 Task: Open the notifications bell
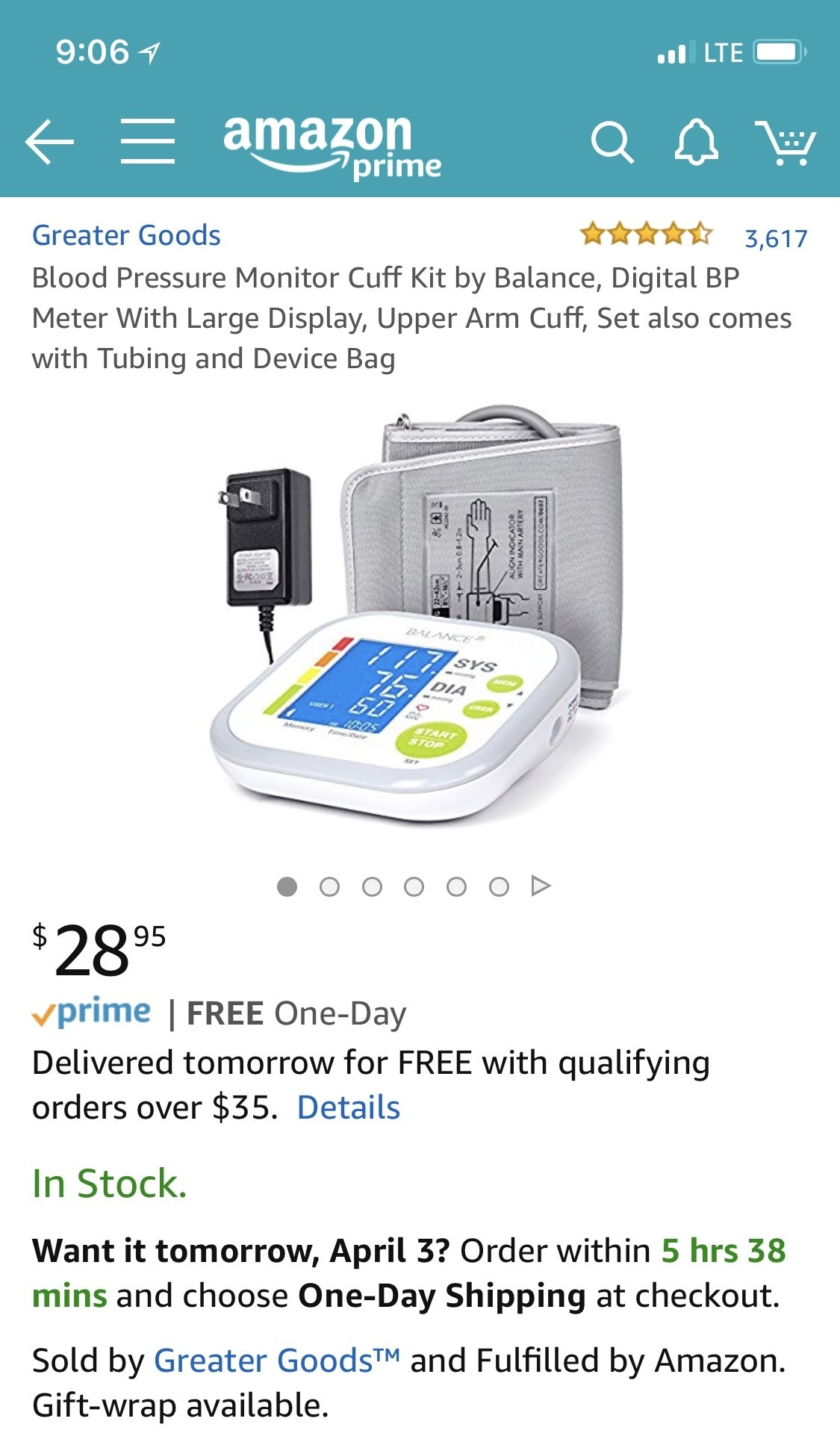696,141
